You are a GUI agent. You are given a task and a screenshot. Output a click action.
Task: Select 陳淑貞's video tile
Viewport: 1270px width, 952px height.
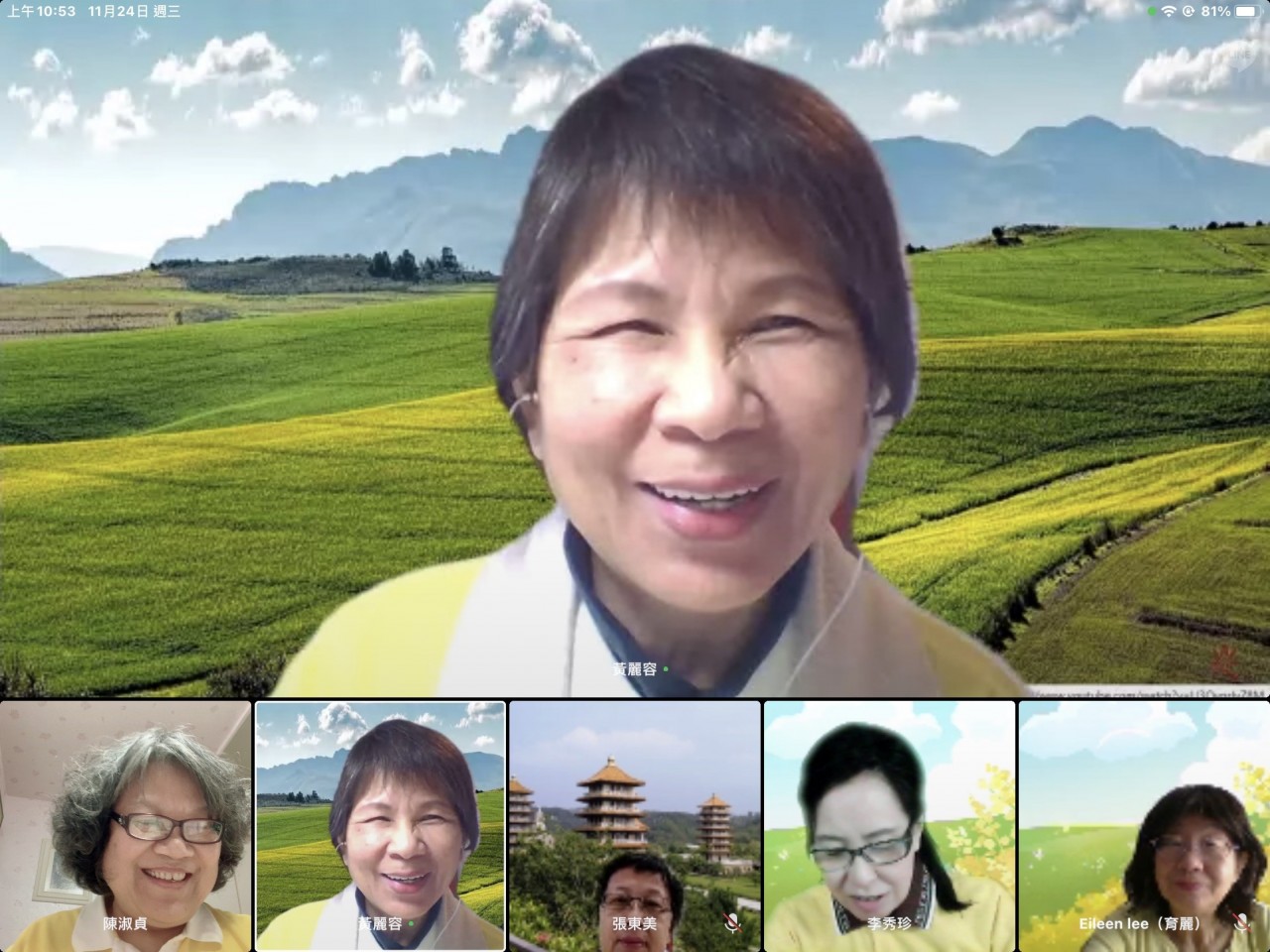coord(126,825)
